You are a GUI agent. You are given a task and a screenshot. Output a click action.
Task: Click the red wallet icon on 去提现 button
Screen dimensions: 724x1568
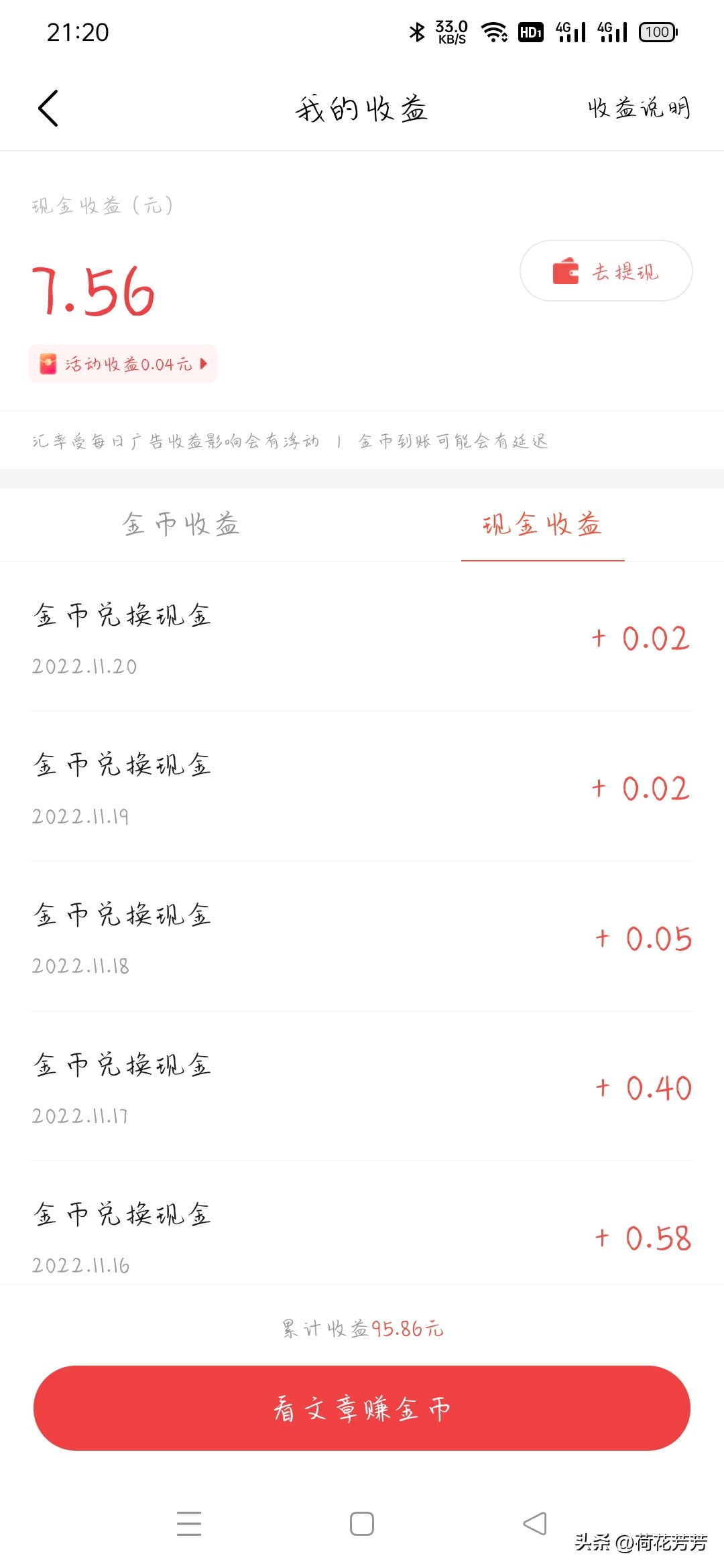pos(565,271)
